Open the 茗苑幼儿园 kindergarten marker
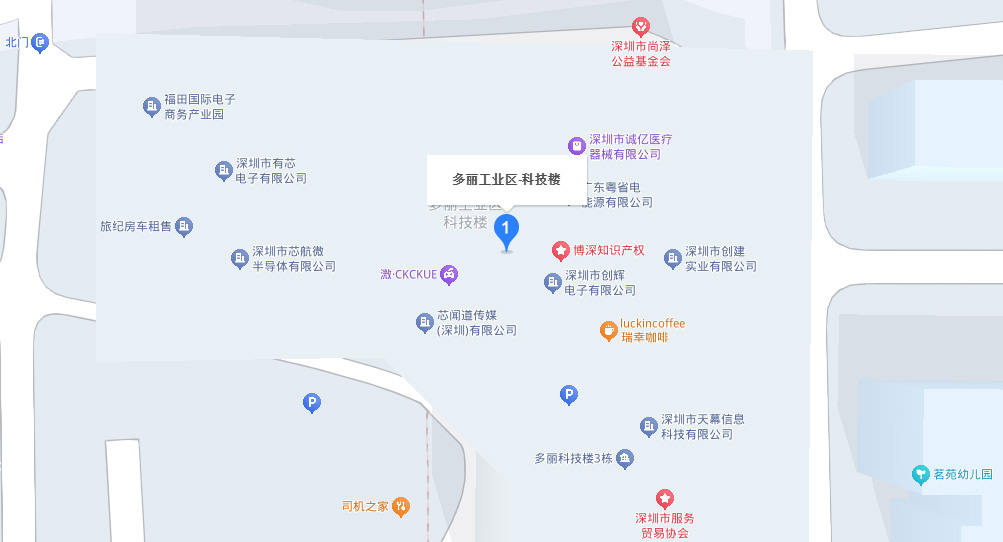This screenshot has width=1003, height=542. 920,475
